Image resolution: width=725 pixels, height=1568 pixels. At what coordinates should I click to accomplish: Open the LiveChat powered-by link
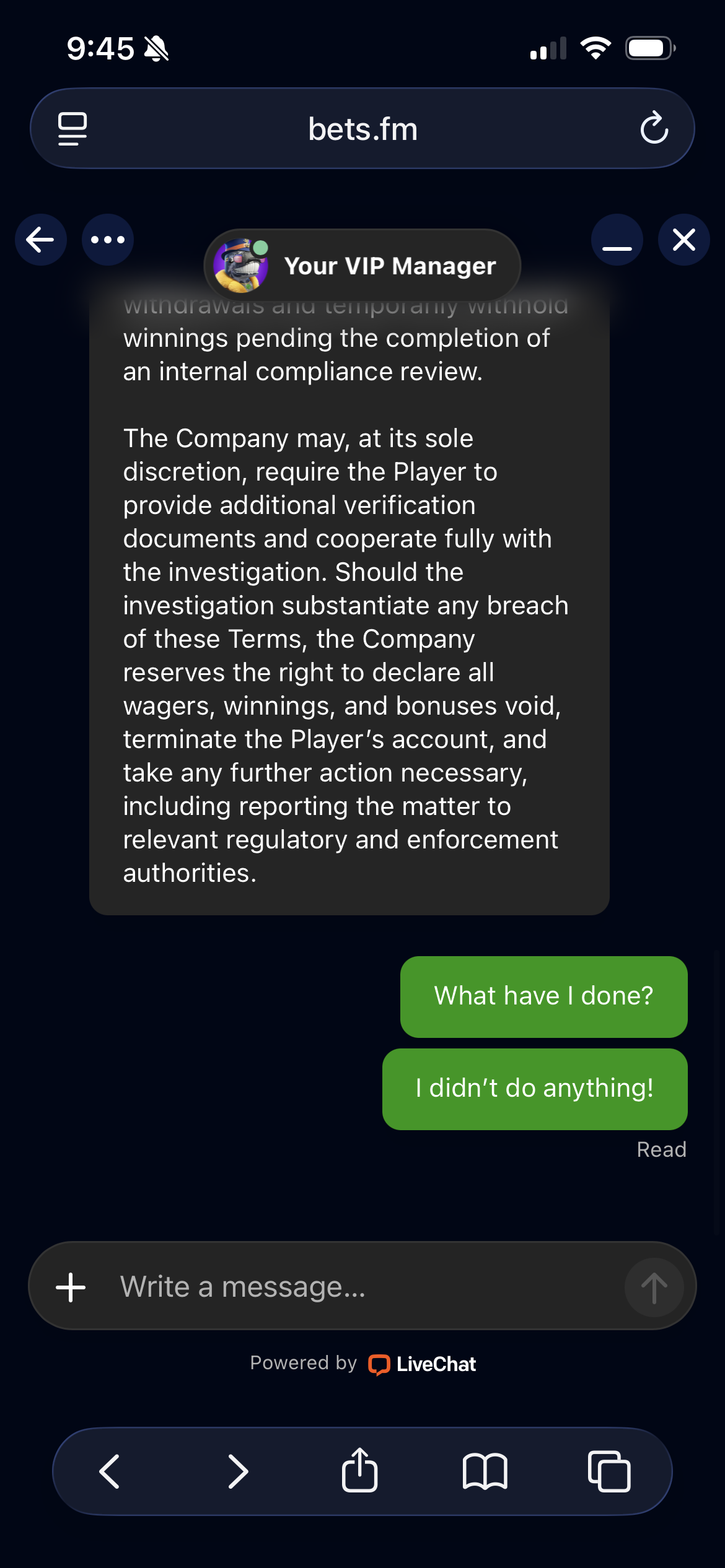(x=423, y=1364)
